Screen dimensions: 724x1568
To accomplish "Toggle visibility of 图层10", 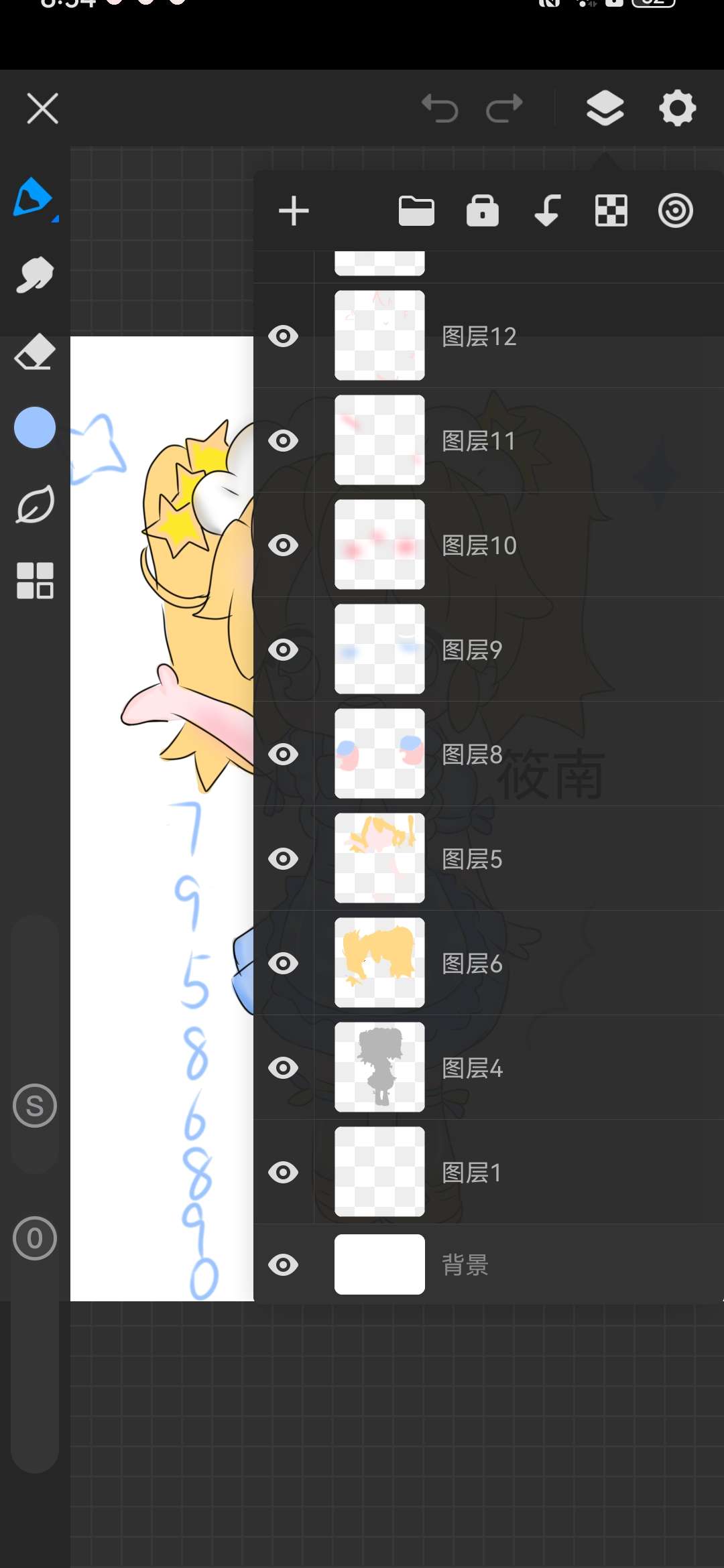I will 284,545.
